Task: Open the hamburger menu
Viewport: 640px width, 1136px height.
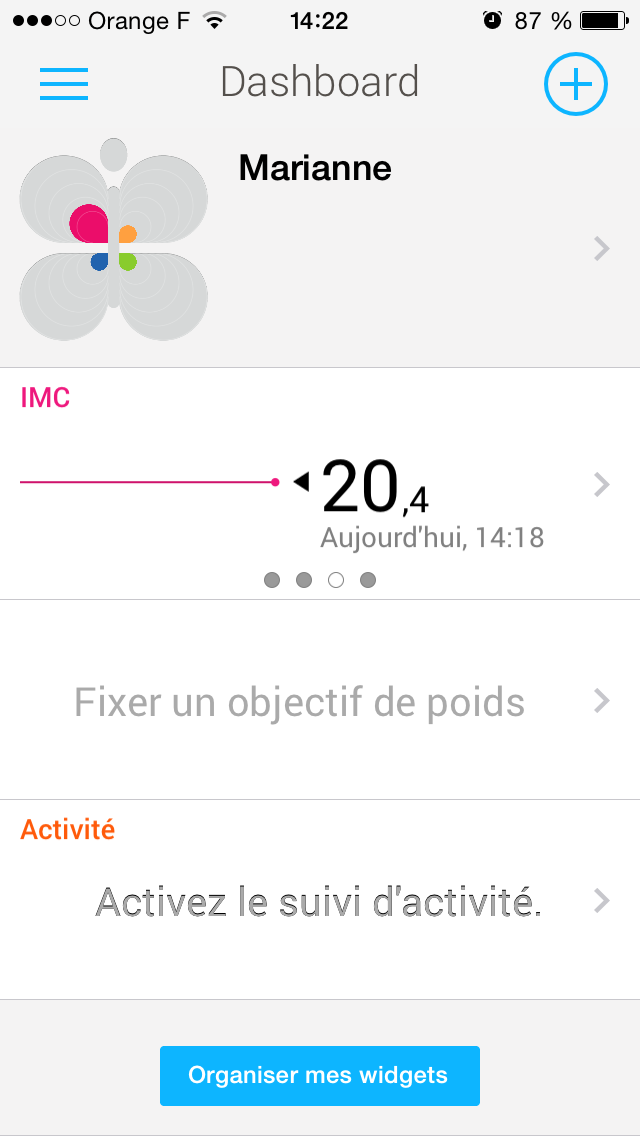Action: (64, 83)
